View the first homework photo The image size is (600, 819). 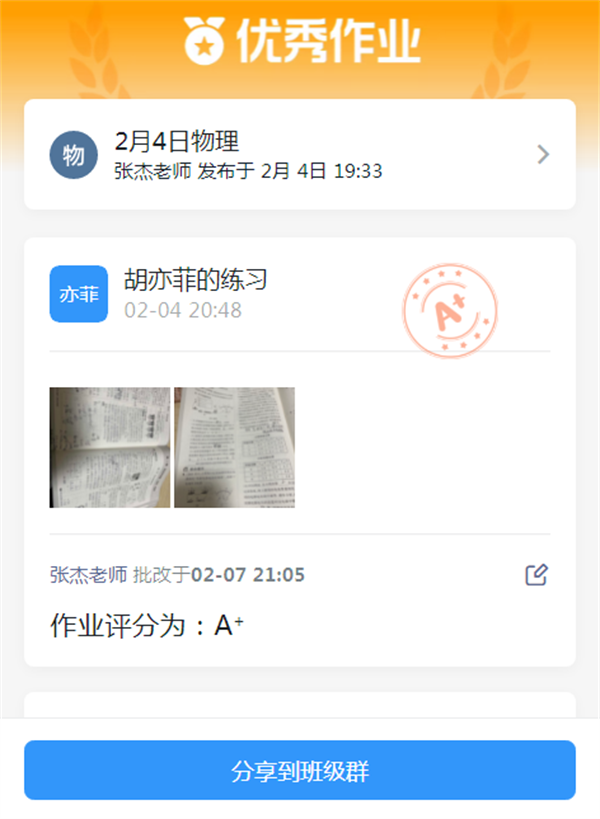(x=110, y=447)
